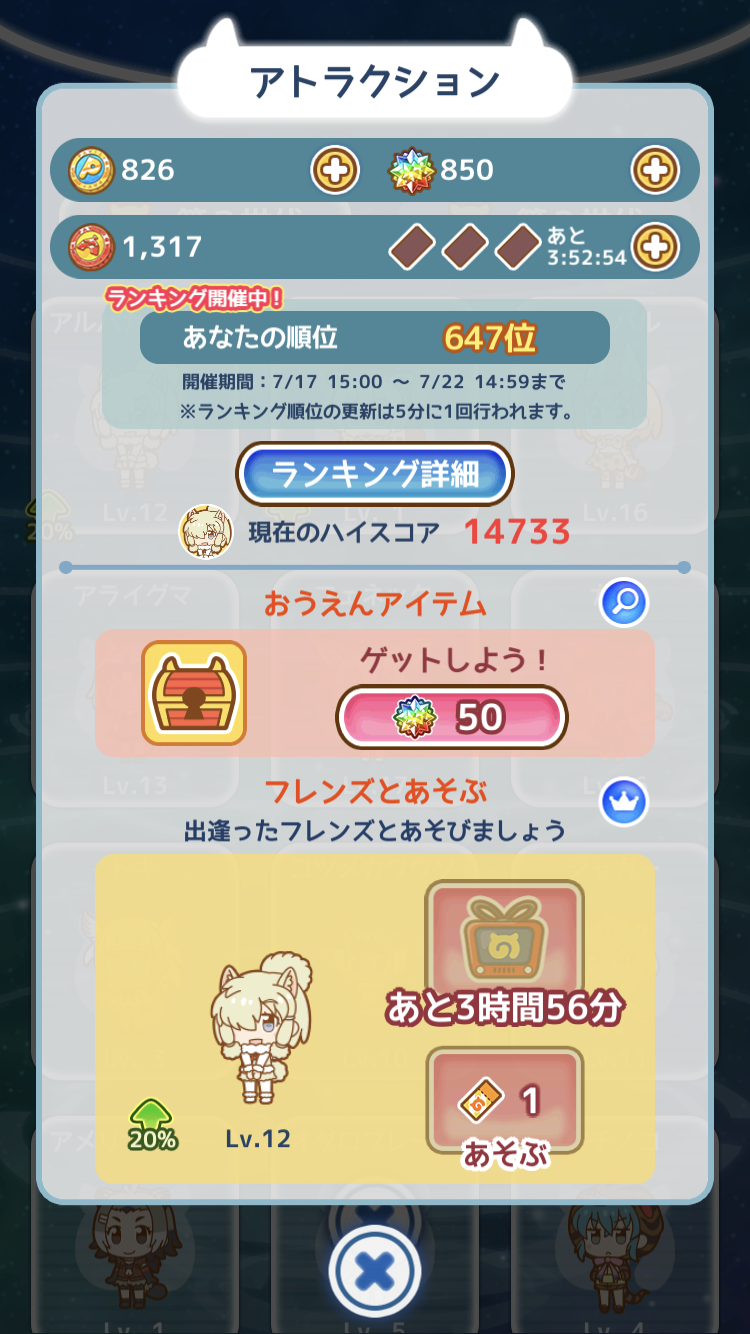The width and height of the screenshot is (750, 1334).
Task: Tap the gift TV with あと3時間56分 timer
Action: [504, 952]
